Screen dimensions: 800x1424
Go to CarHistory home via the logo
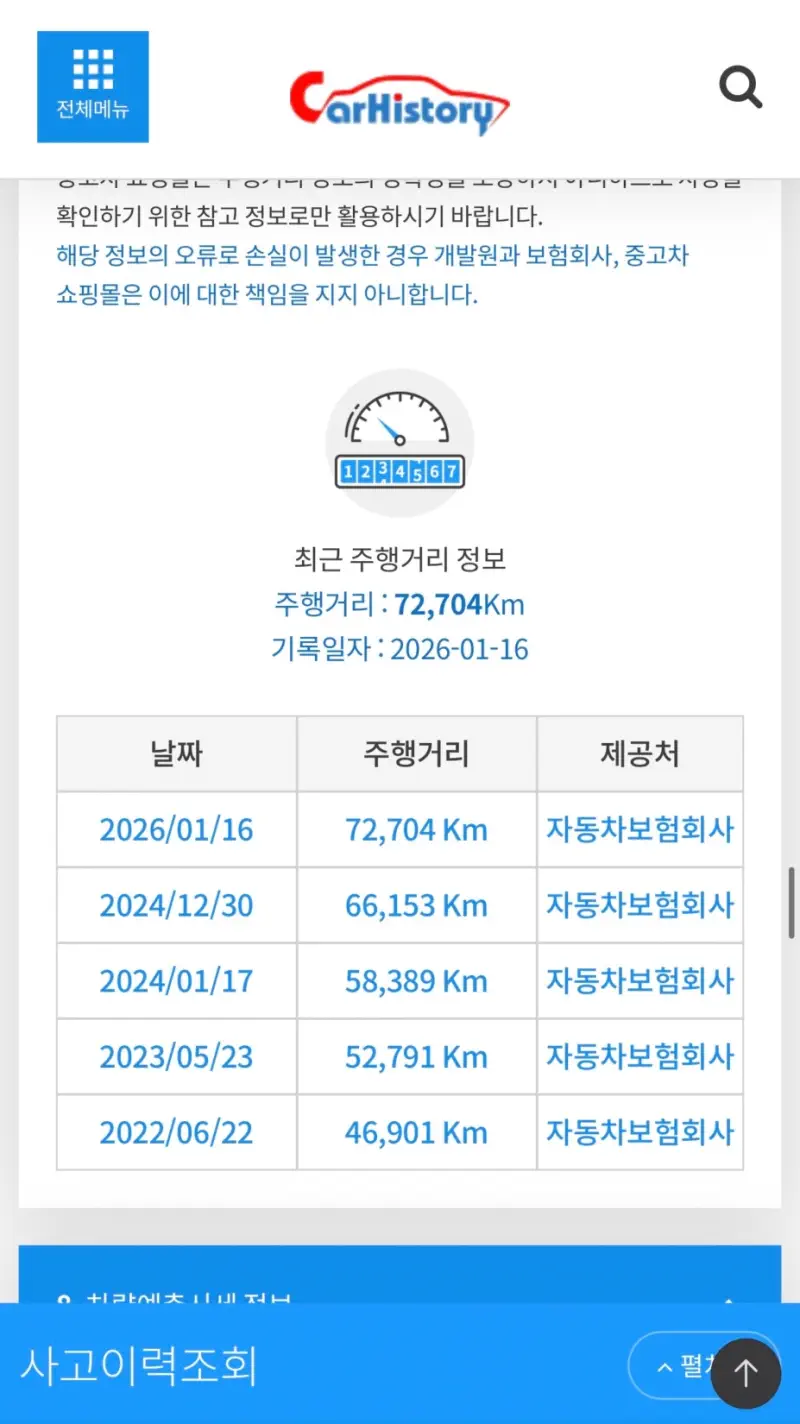[x=400, y=103]
